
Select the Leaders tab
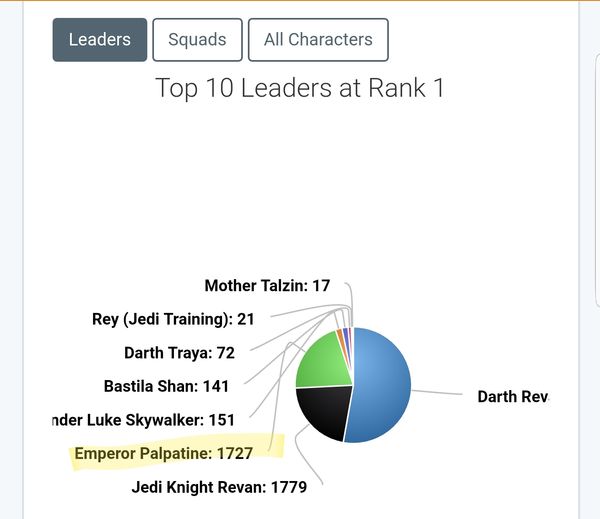[x=99, y=40]
